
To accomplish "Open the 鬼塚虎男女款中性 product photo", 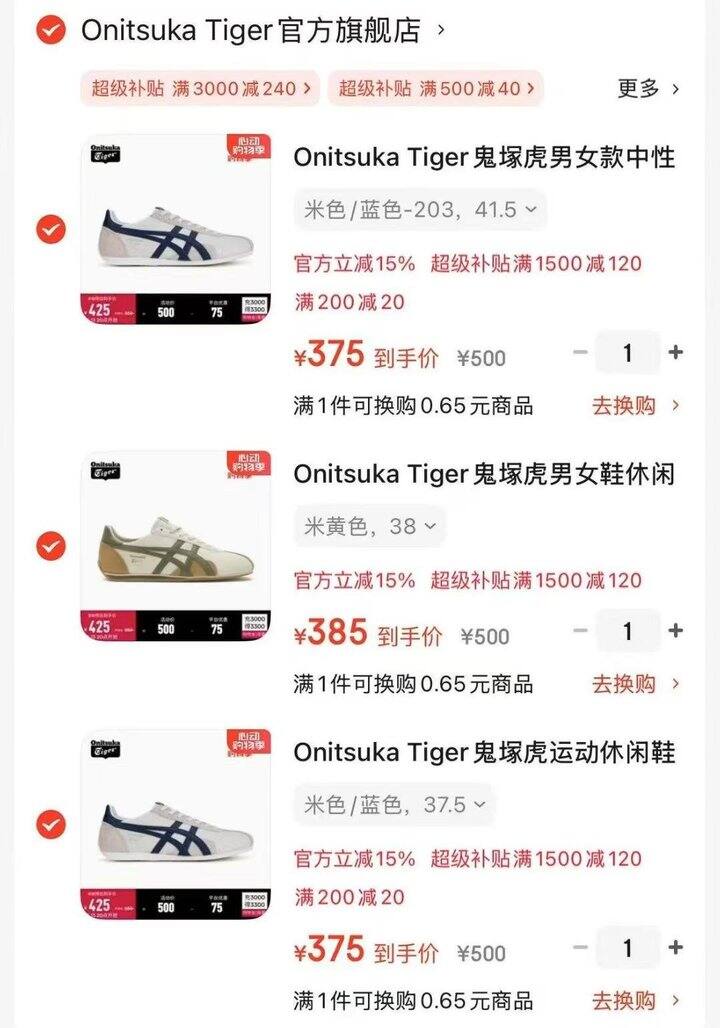I will (175, 230).
